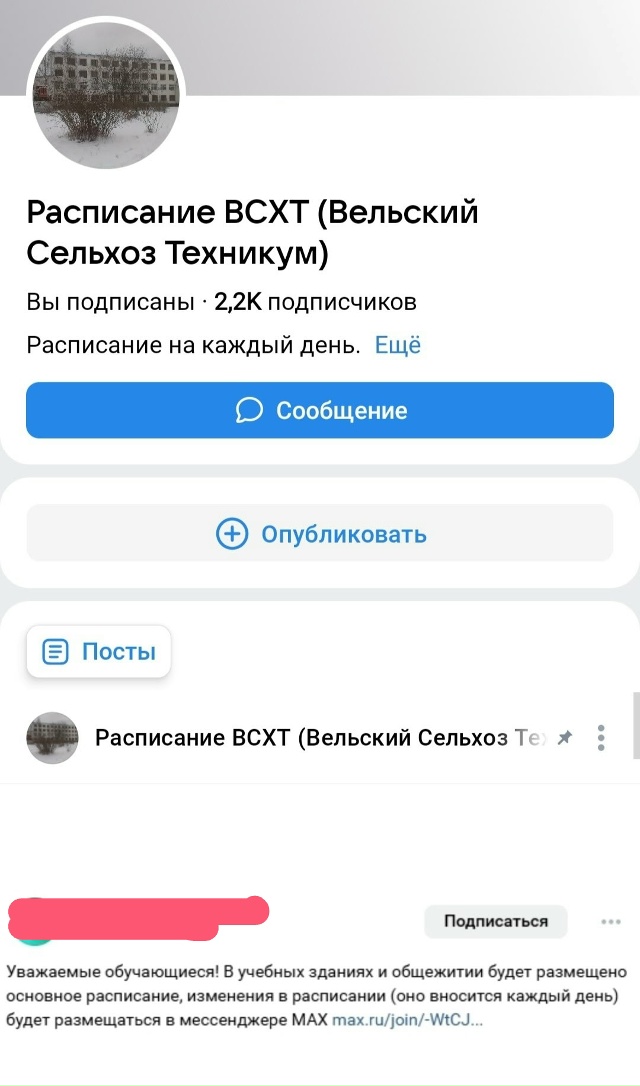Viewport: 640px width, 1086px height.
Task: Tap the blue Сообщение button
Action: (320, 410)
